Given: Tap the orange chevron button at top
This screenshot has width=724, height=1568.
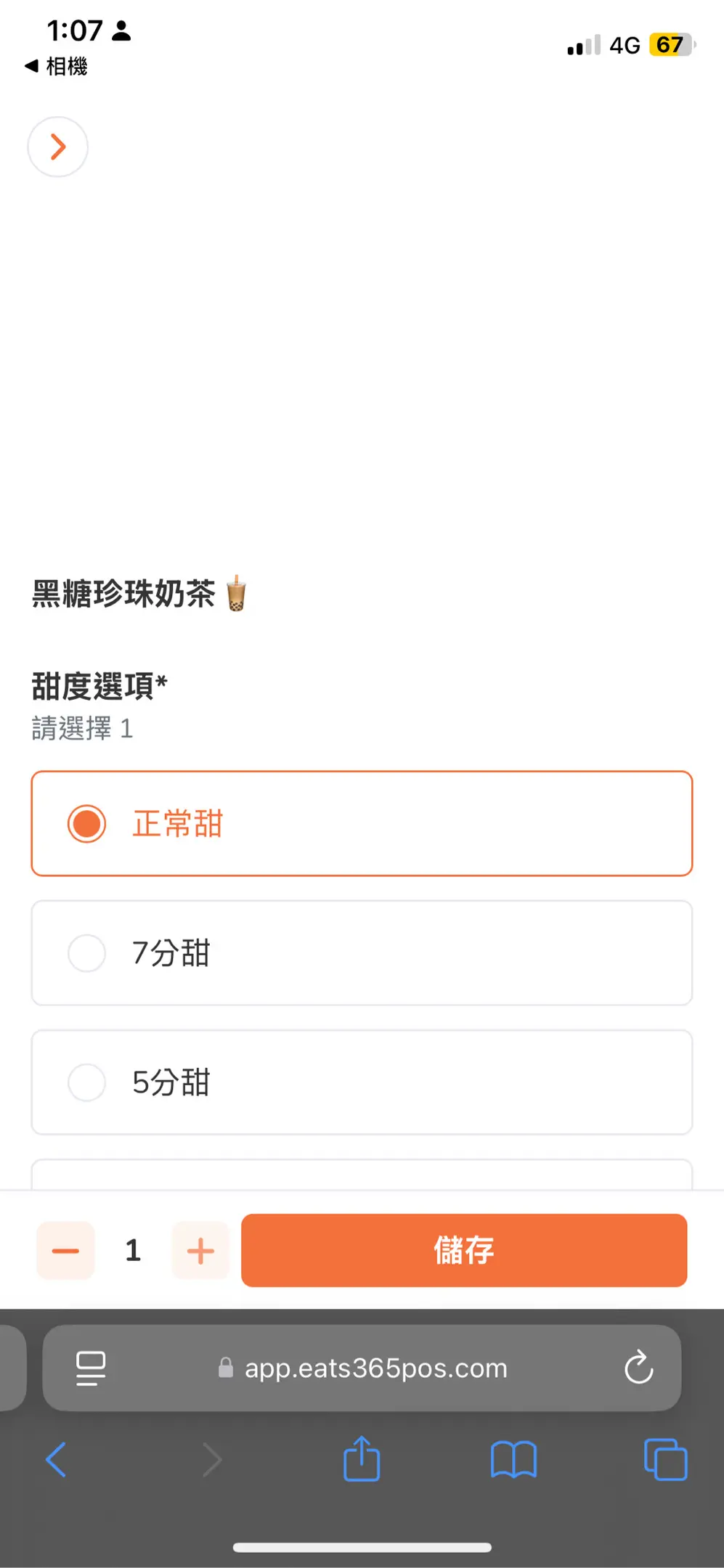Looking at the screenshot, I should 58,147.
